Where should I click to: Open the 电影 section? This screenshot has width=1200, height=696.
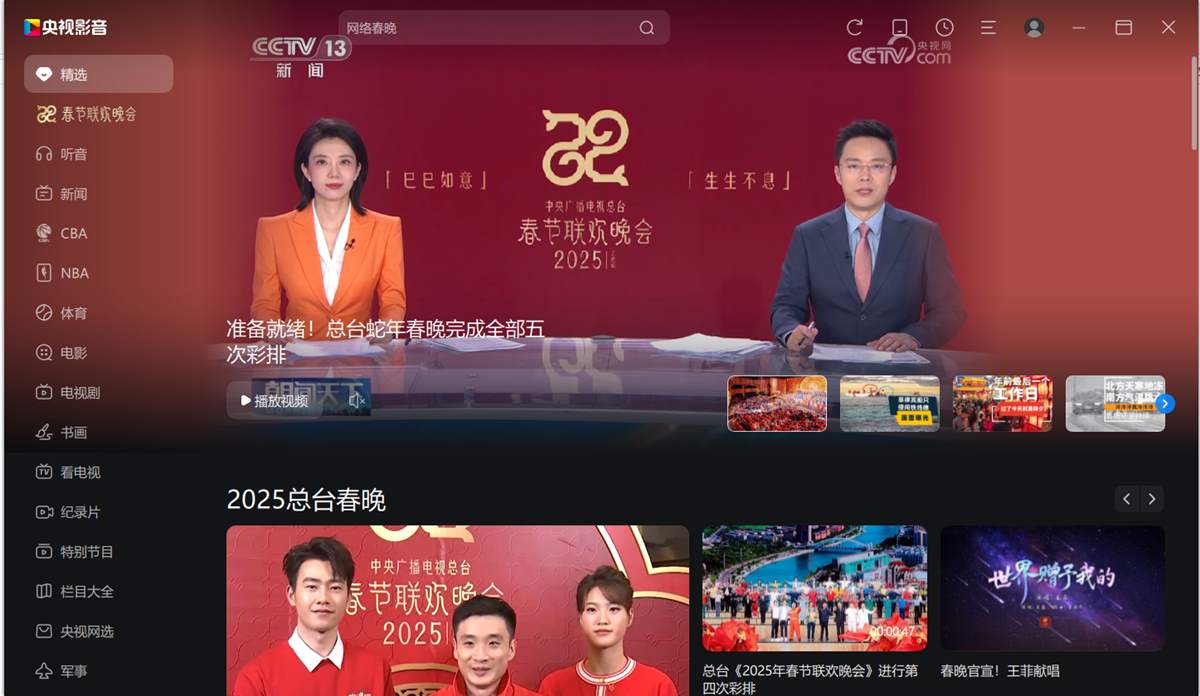click(73, 353)
